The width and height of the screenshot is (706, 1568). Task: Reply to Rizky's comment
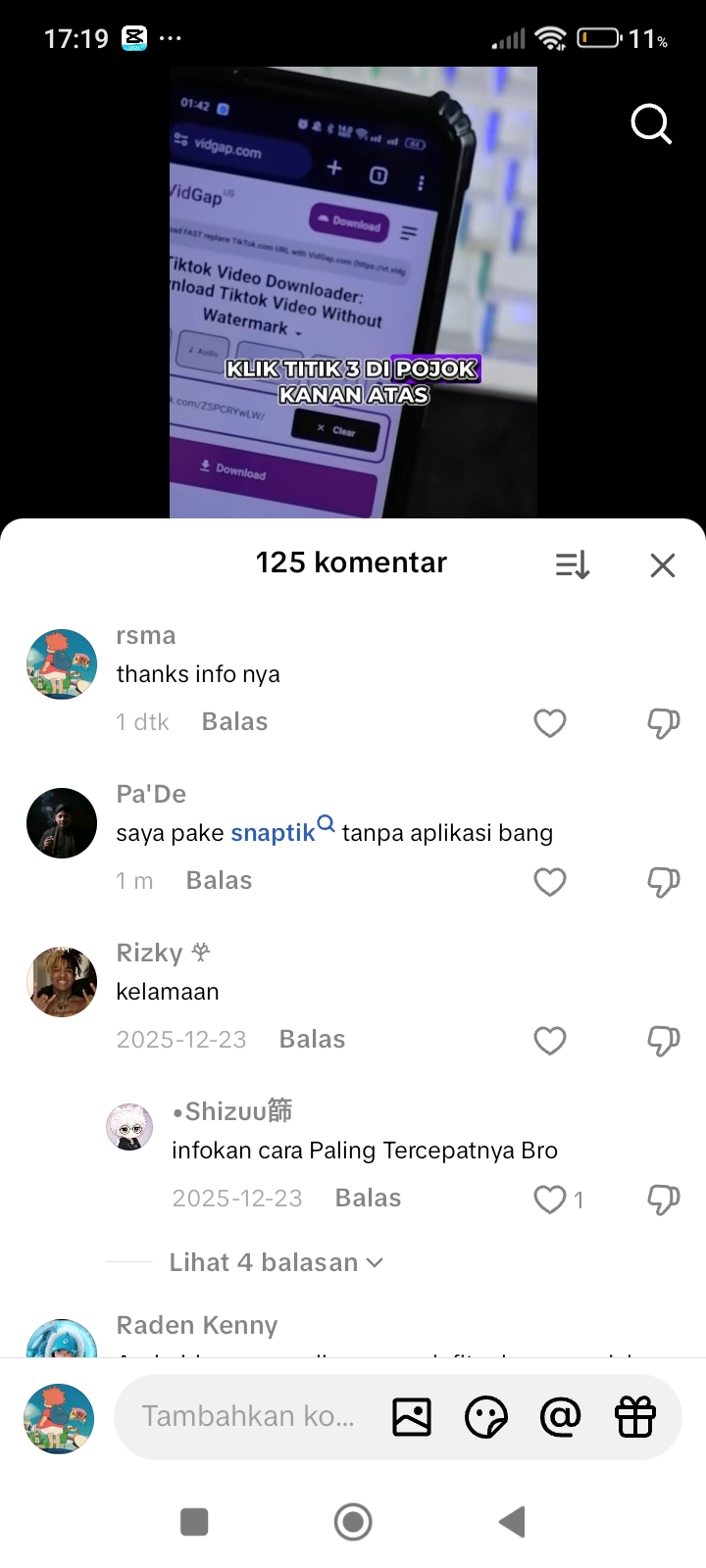tap(312, 1040)
